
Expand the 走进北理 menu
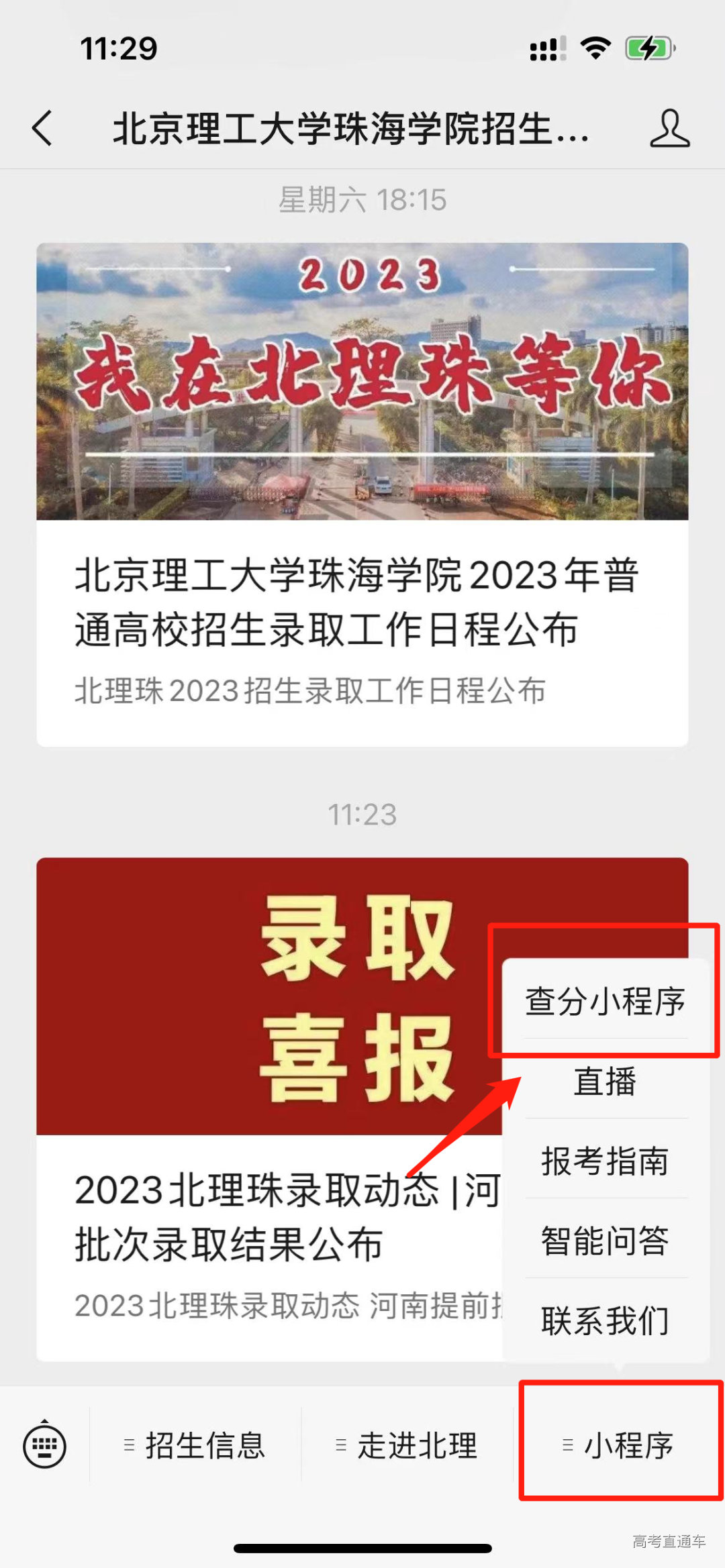tap(406, 1448)
